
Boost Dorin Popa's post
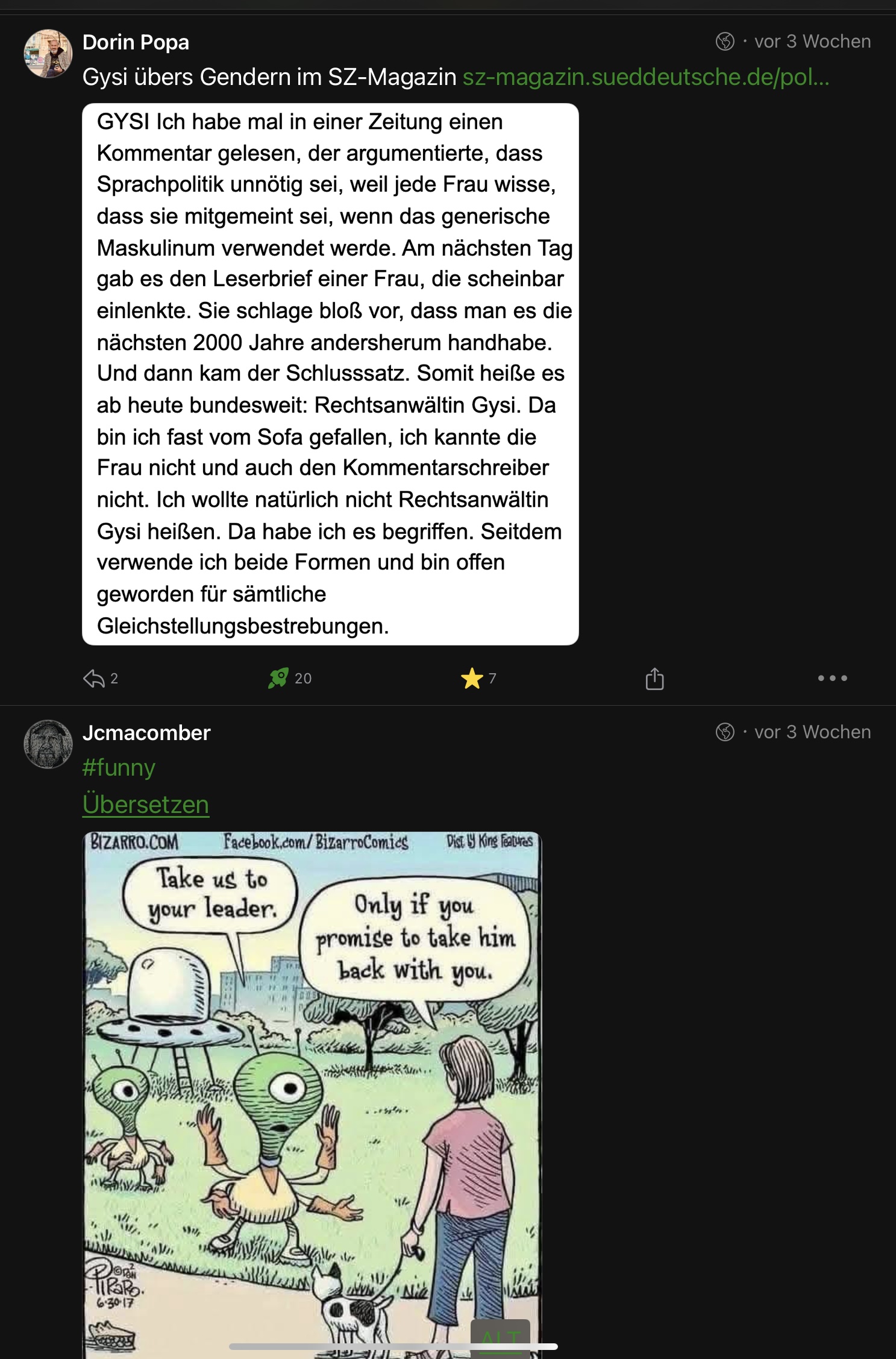pos(278,679)
